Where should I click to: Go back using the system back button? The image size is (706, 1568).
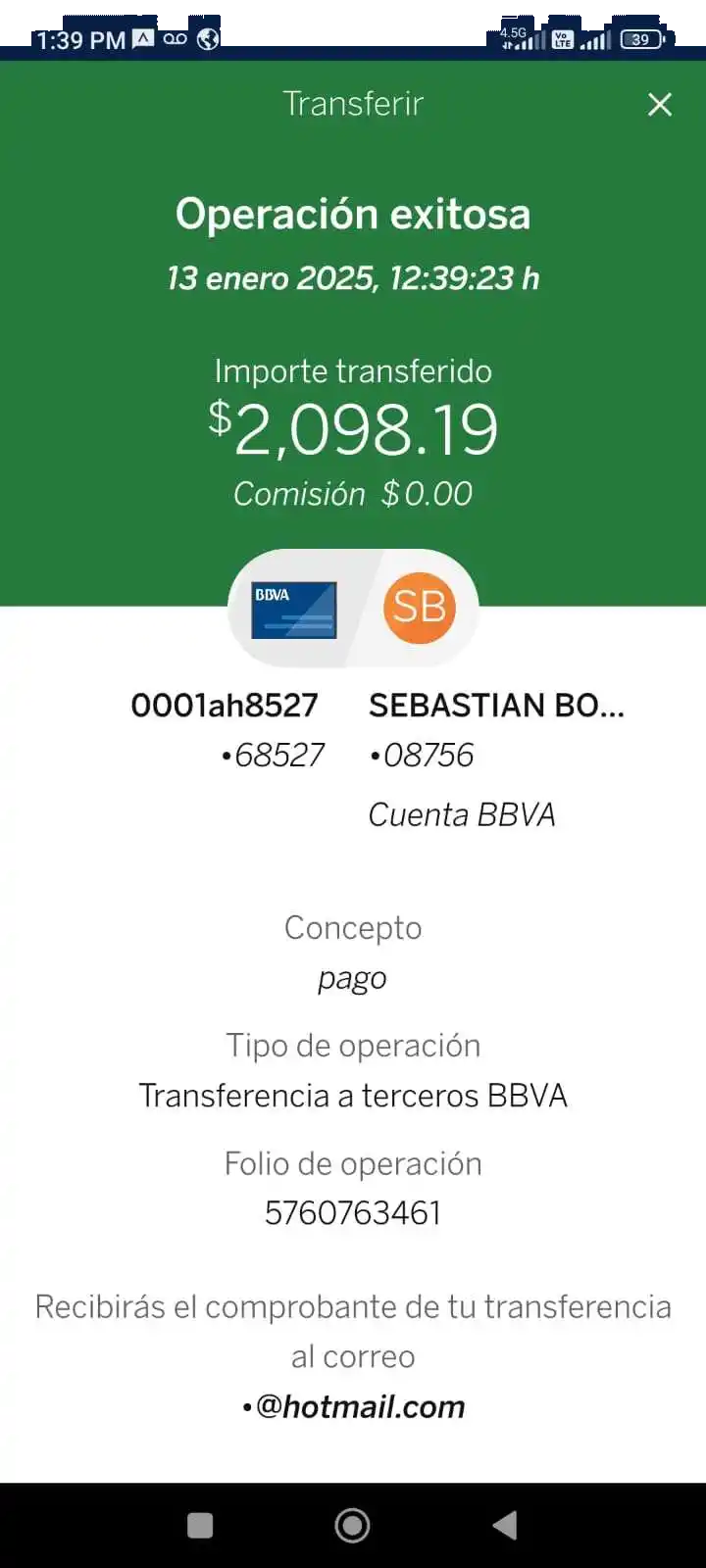click(x=505, y=1525)
